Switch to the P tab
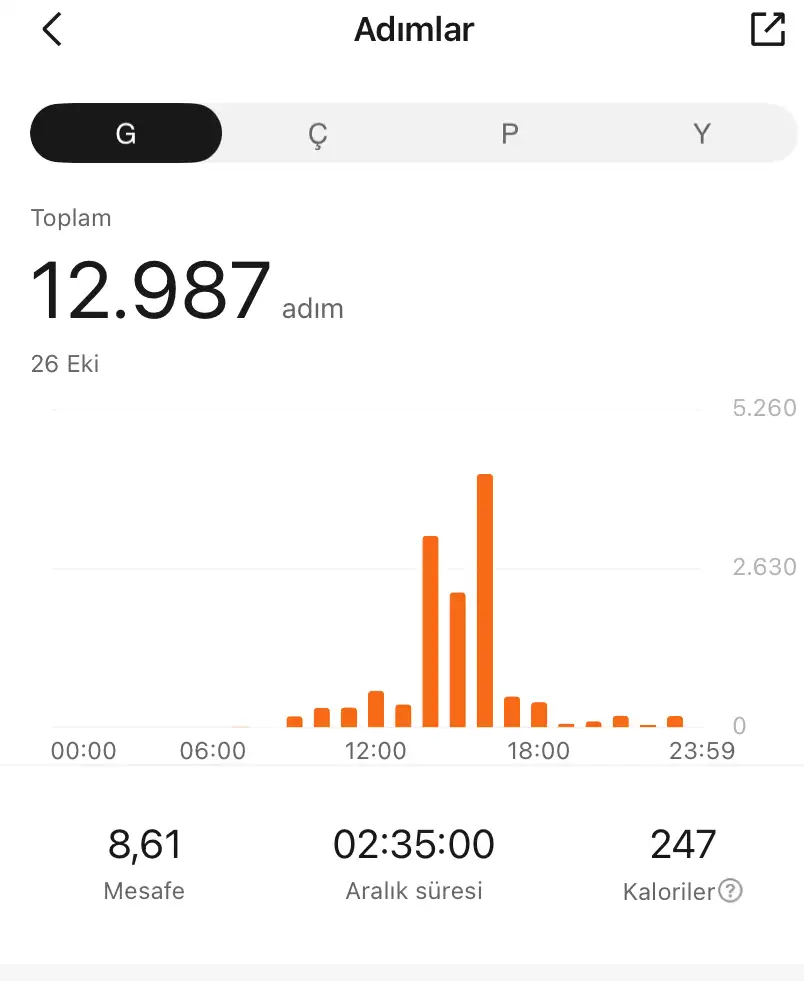The height and width of the screenshot is (981, 804). [509, 133]
